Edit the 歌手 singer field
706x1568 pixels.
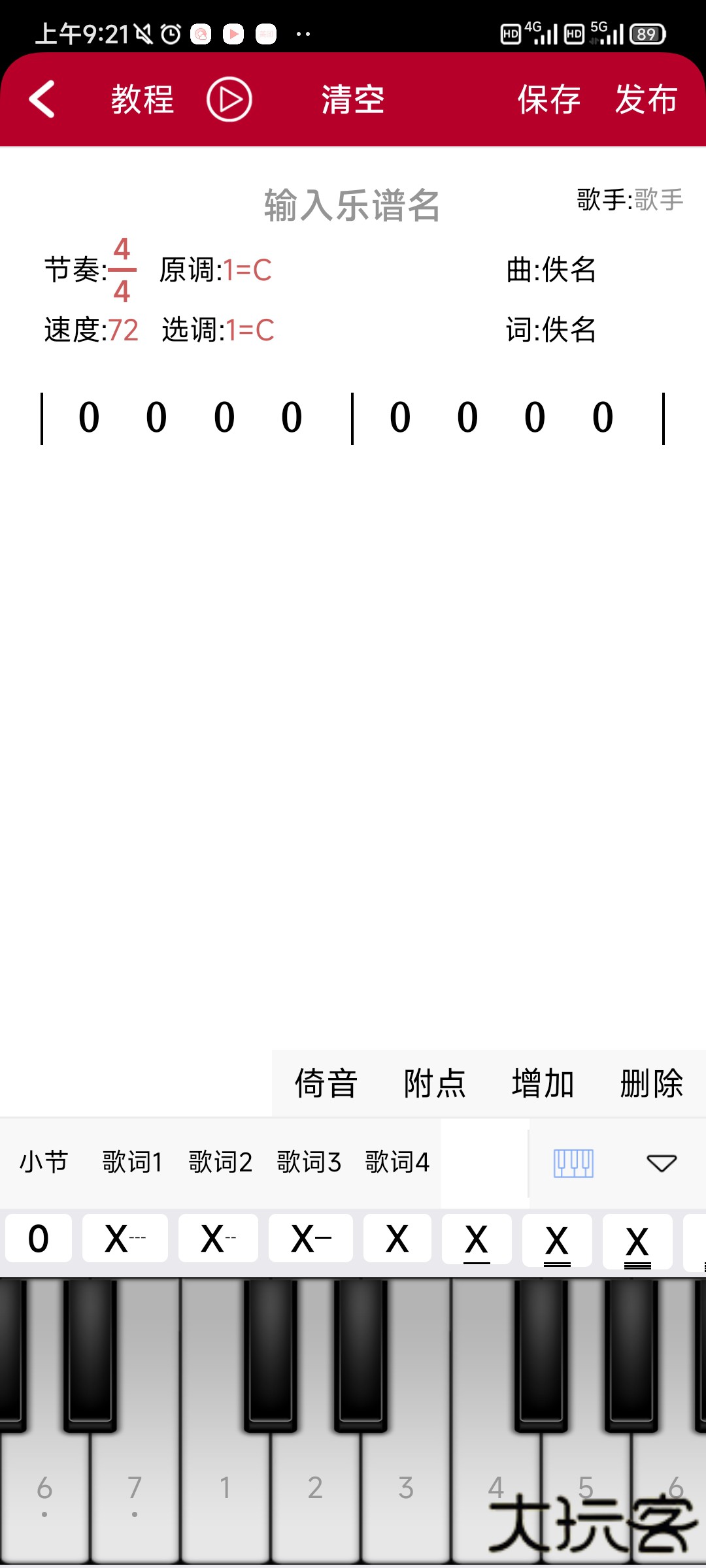click(x=658, y=200)
